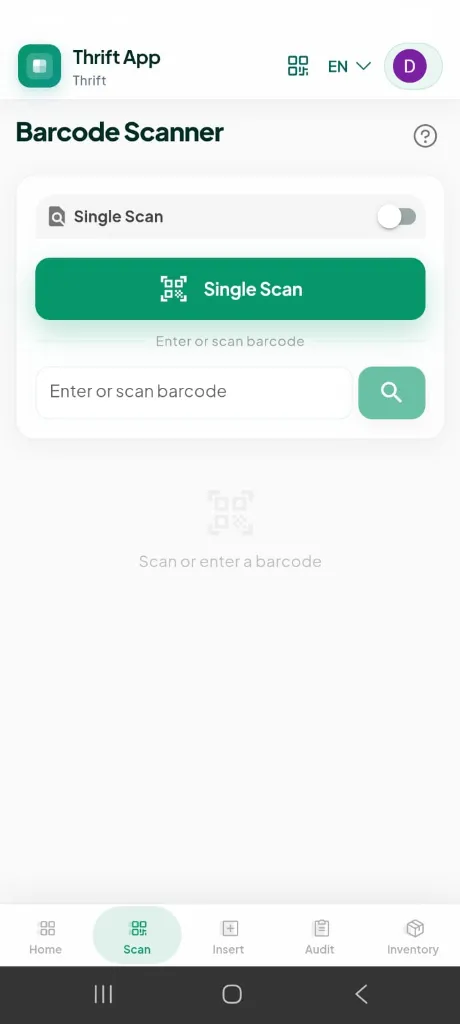This screenshot has height=1024, width=460.
Task: Select the Scan tab
Action: [137, 936]
